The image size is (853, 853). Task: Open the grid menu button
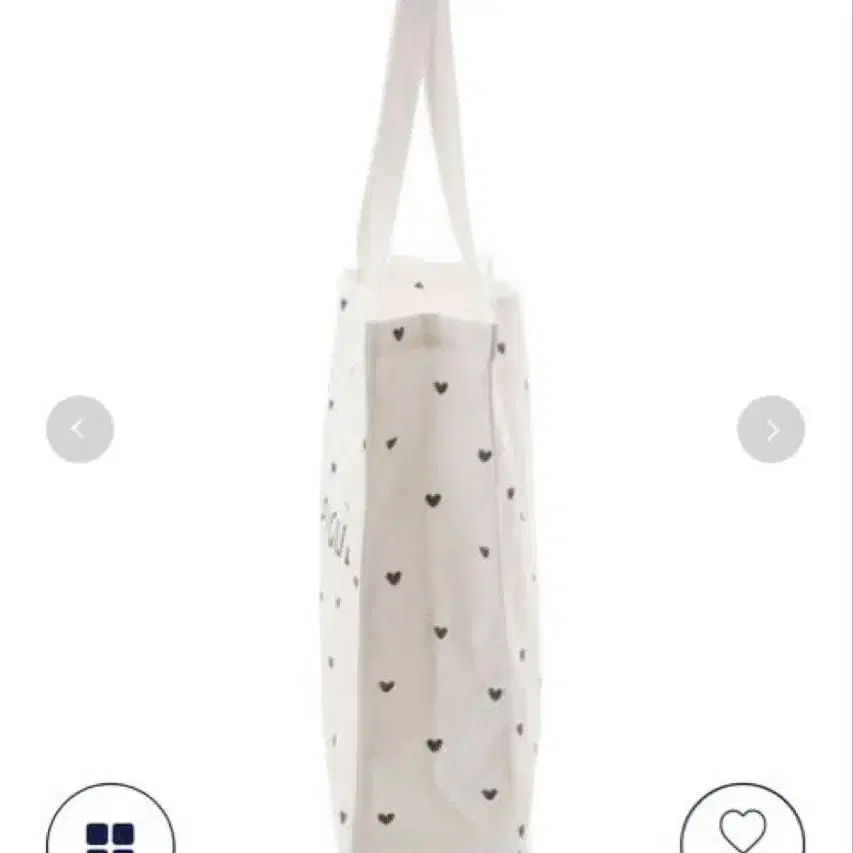click(110, 828)
